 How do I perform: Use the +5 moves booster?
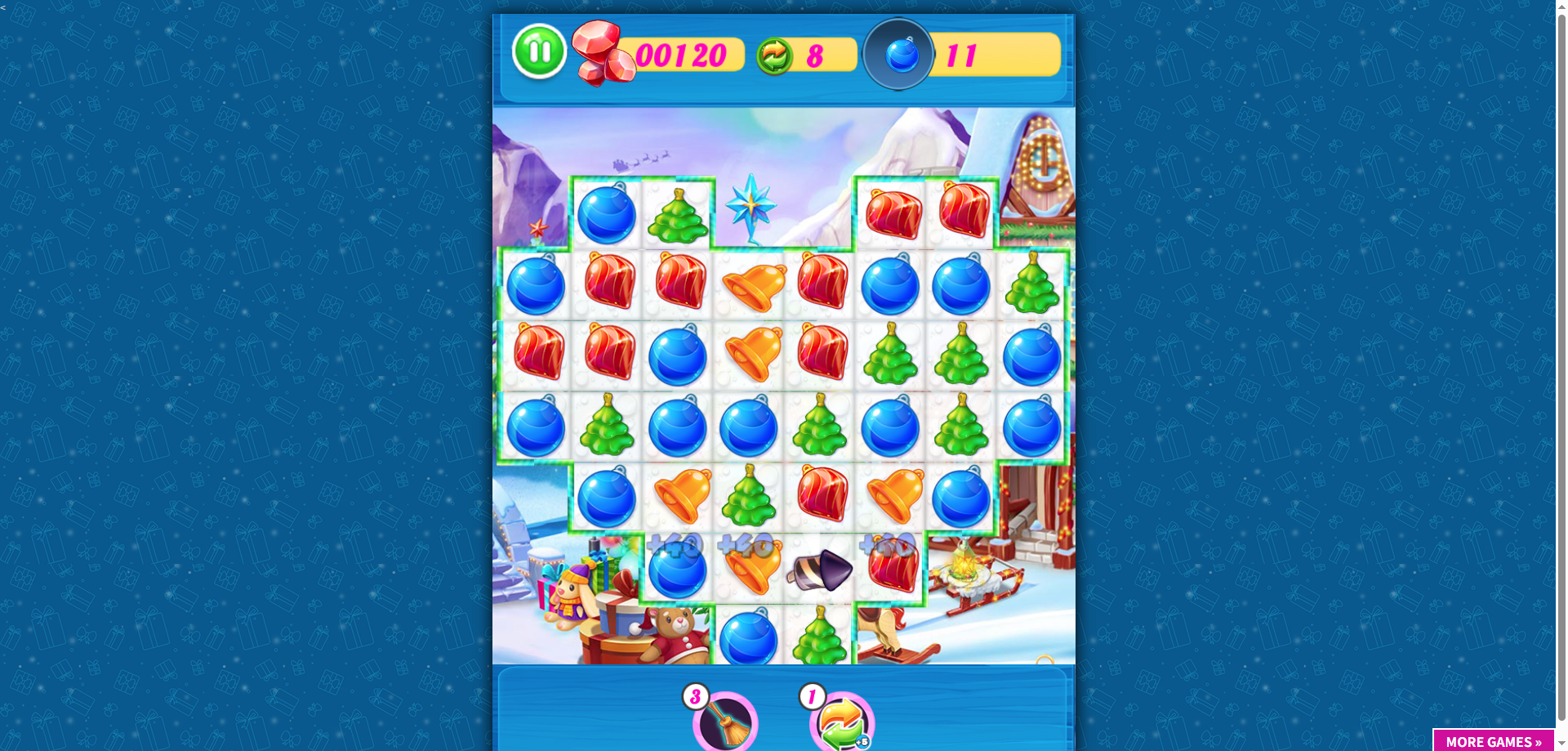click(842, 722)
